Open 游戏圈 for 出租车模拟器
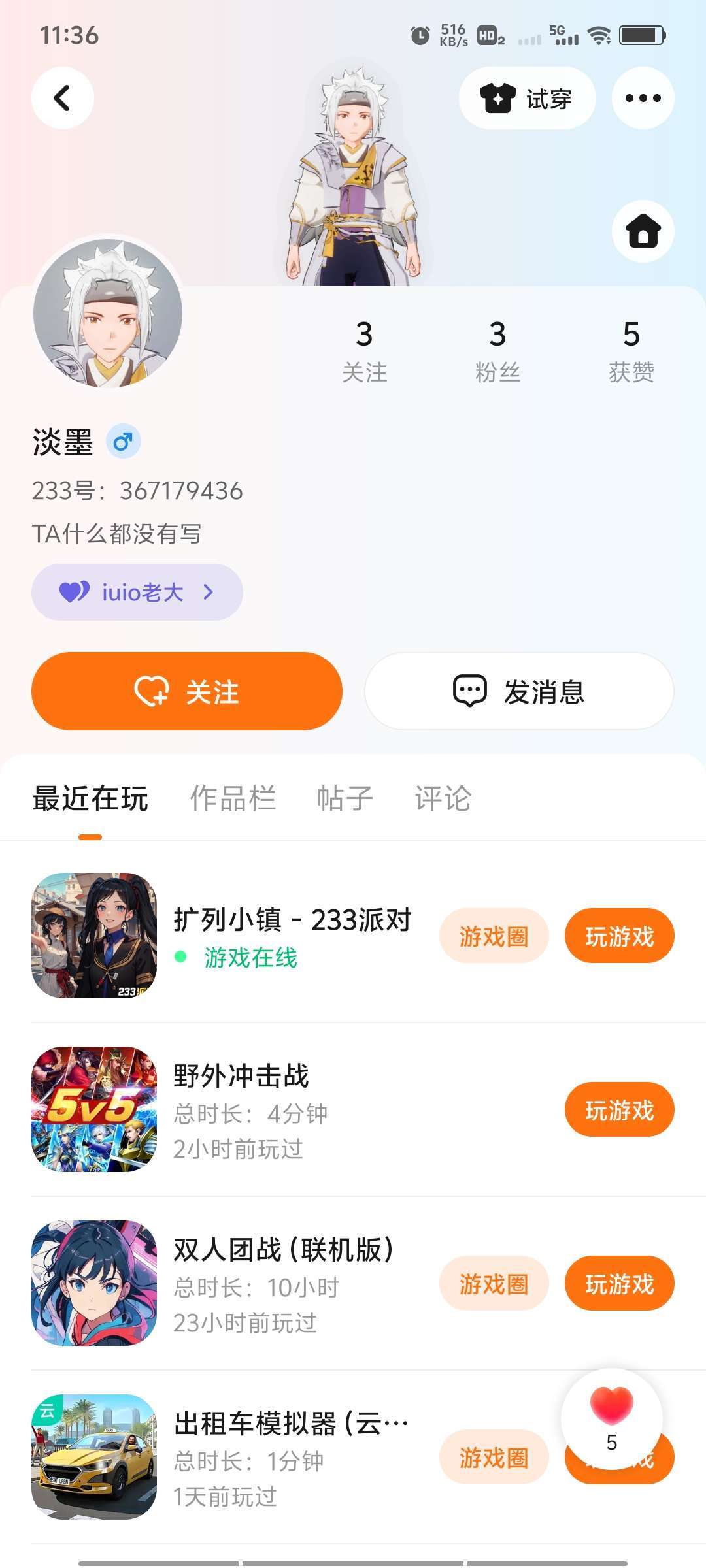Viewport: 706px width, 1568px height. (x=494, y=1458)
